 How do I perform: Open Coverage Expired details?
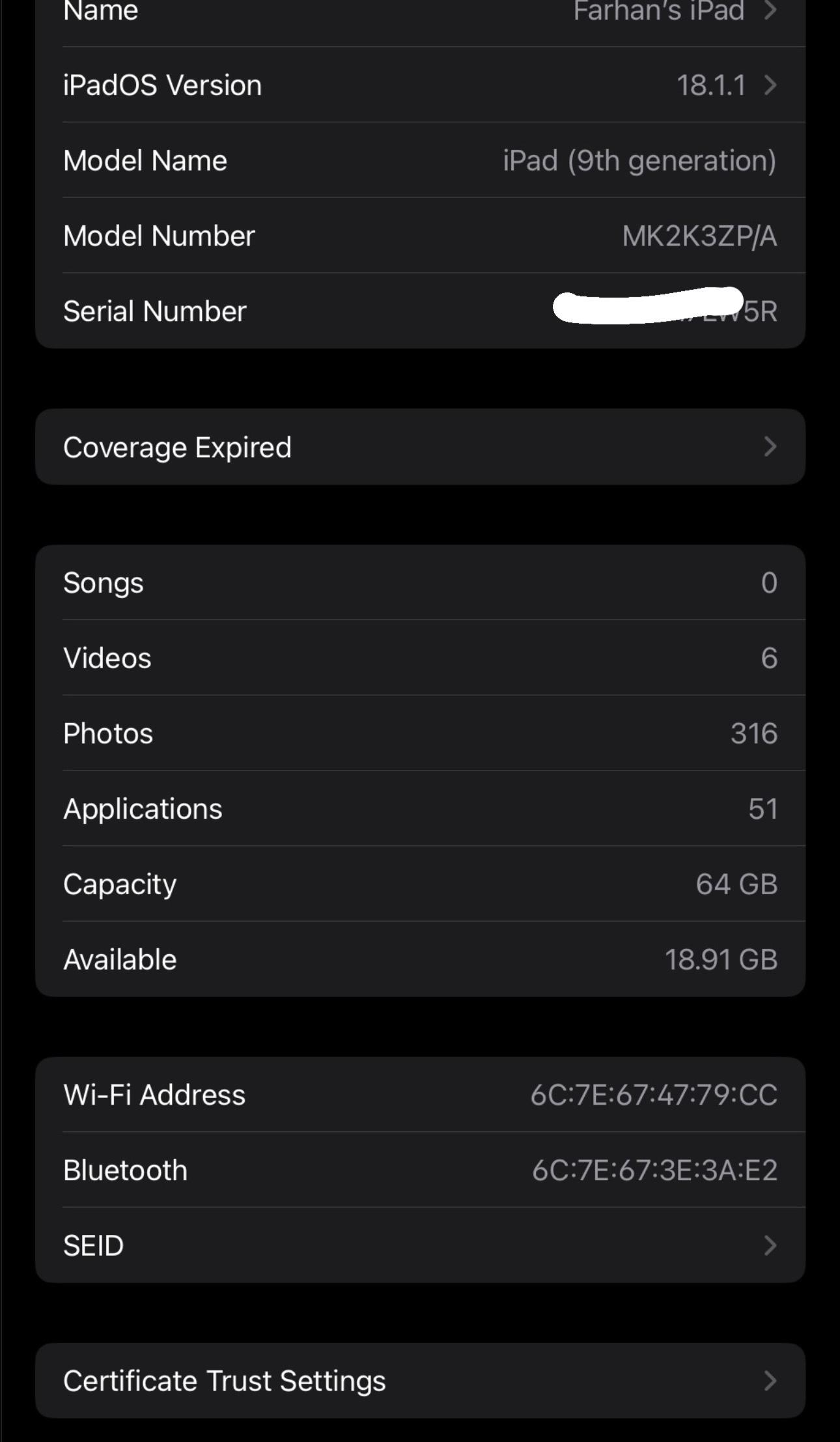point(420,447)
